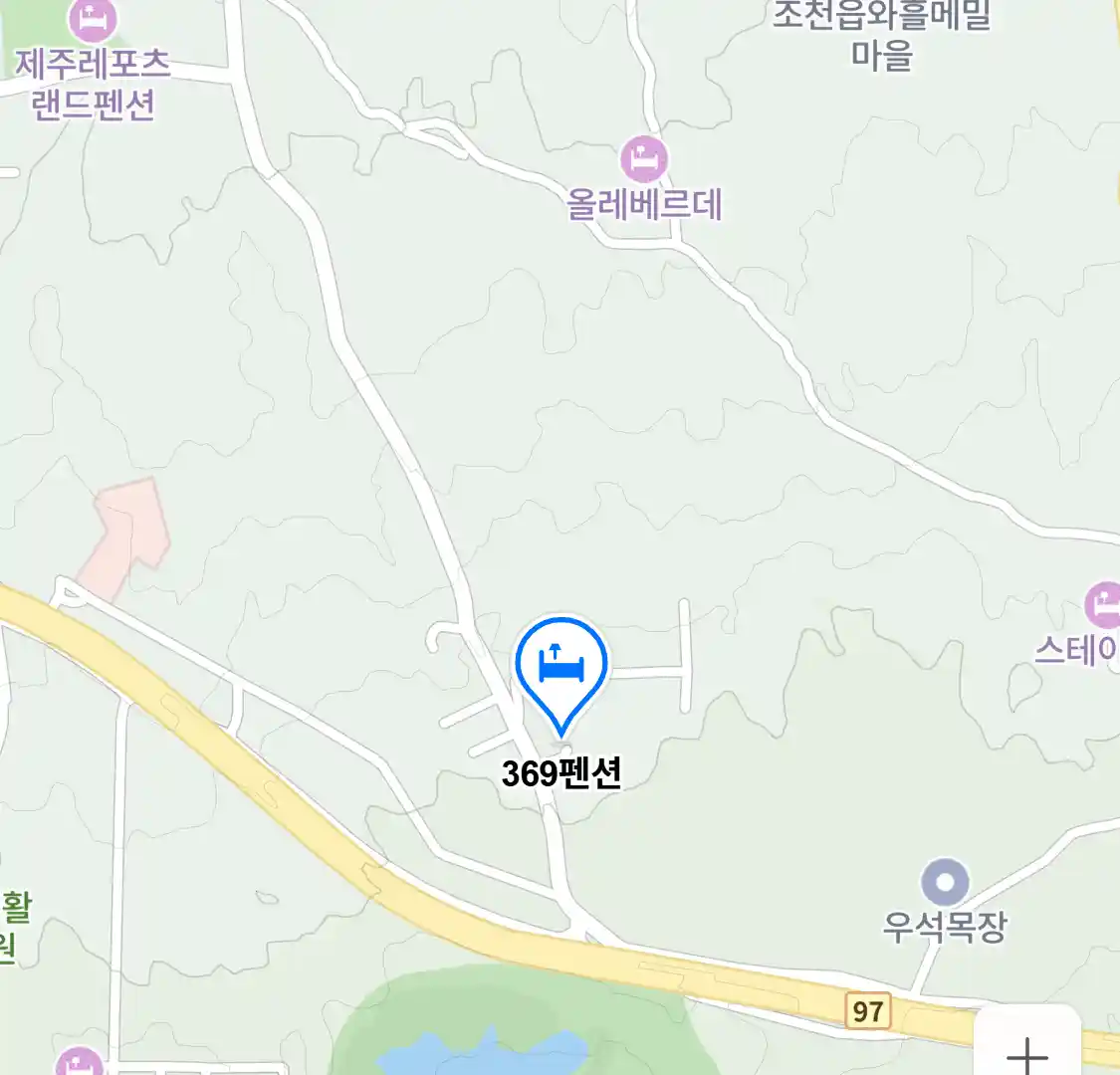
Task: Open the 올레베르데 lodging marker
Action: 644,159
